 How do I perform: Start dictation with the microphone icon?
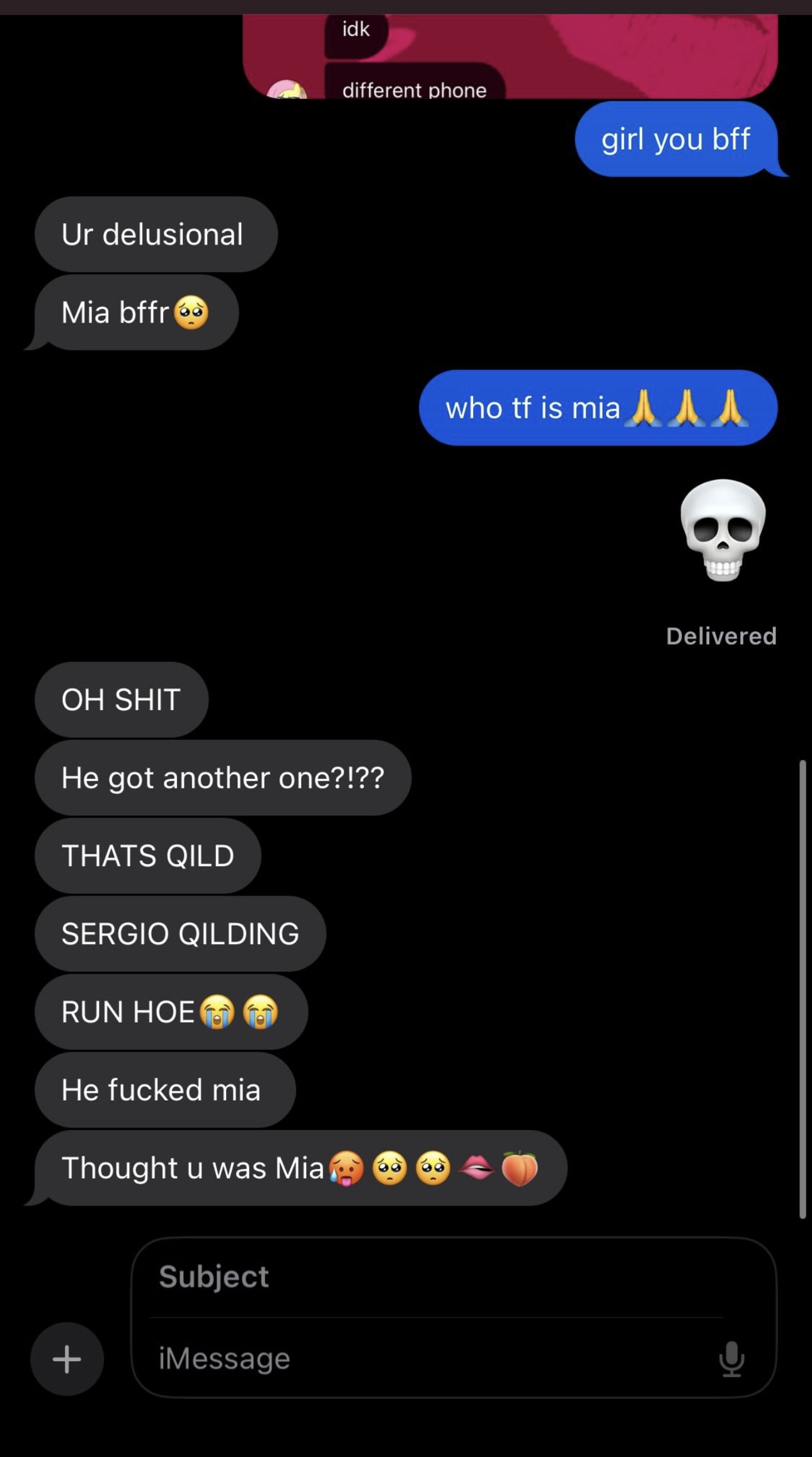[x=731, y=1359]
